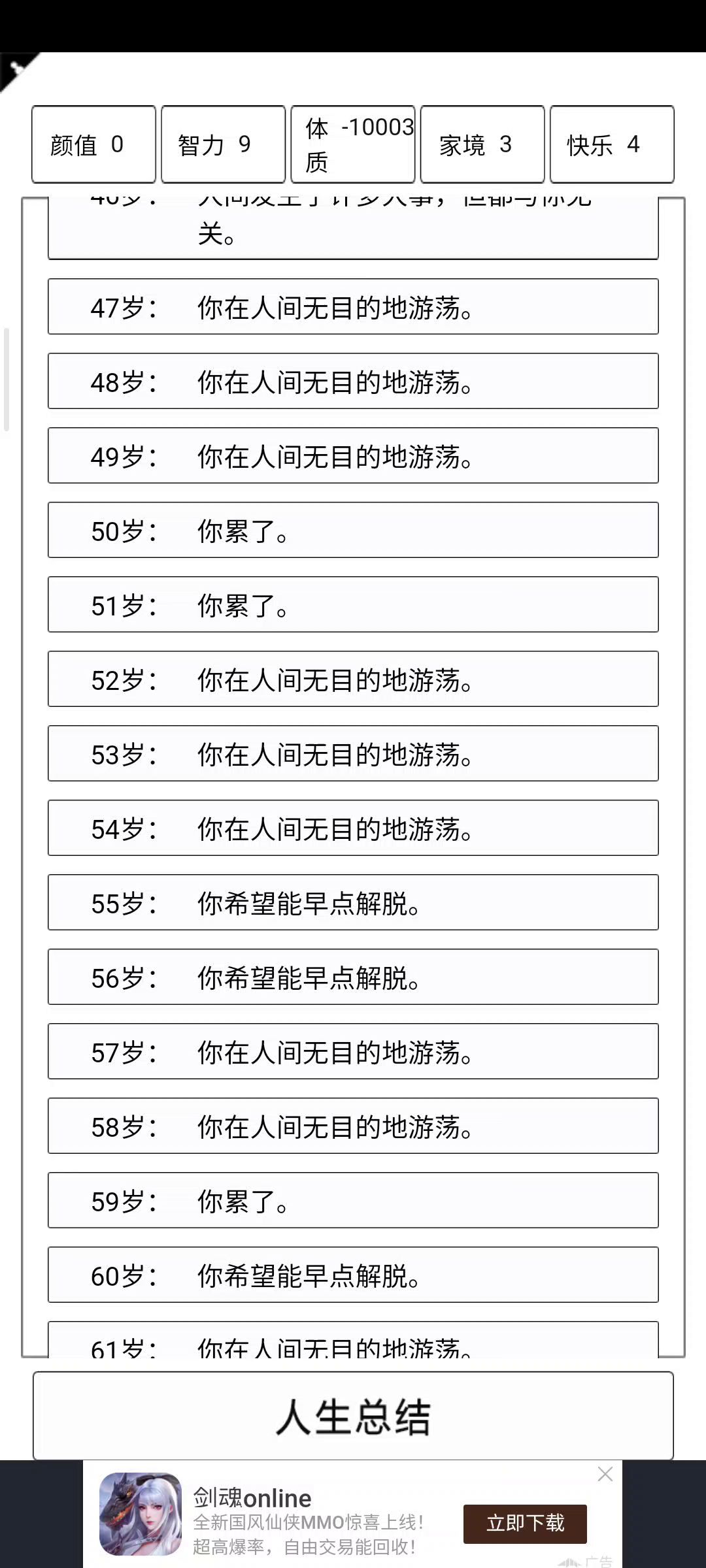
Task: Open the 剑魂online ad thumbnail
Action: (x=141, y=1514)
